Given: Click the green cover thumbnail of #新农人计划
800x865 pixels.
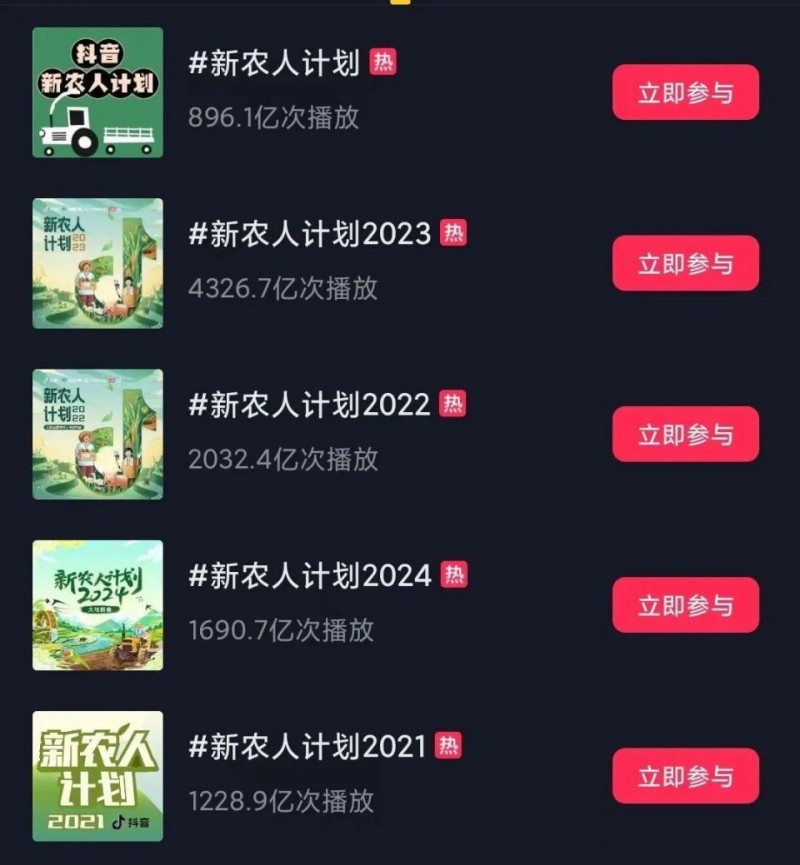Looking at the screenshot, I should pyautogui.click(x=96, y=90).
